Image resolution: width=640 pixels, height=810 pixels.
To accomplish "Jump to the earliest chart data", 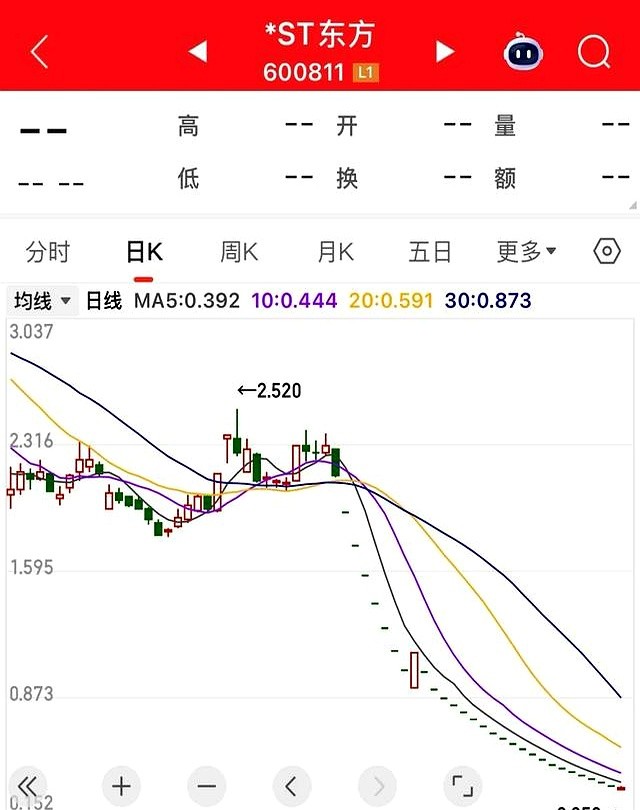I will point(28,785).
